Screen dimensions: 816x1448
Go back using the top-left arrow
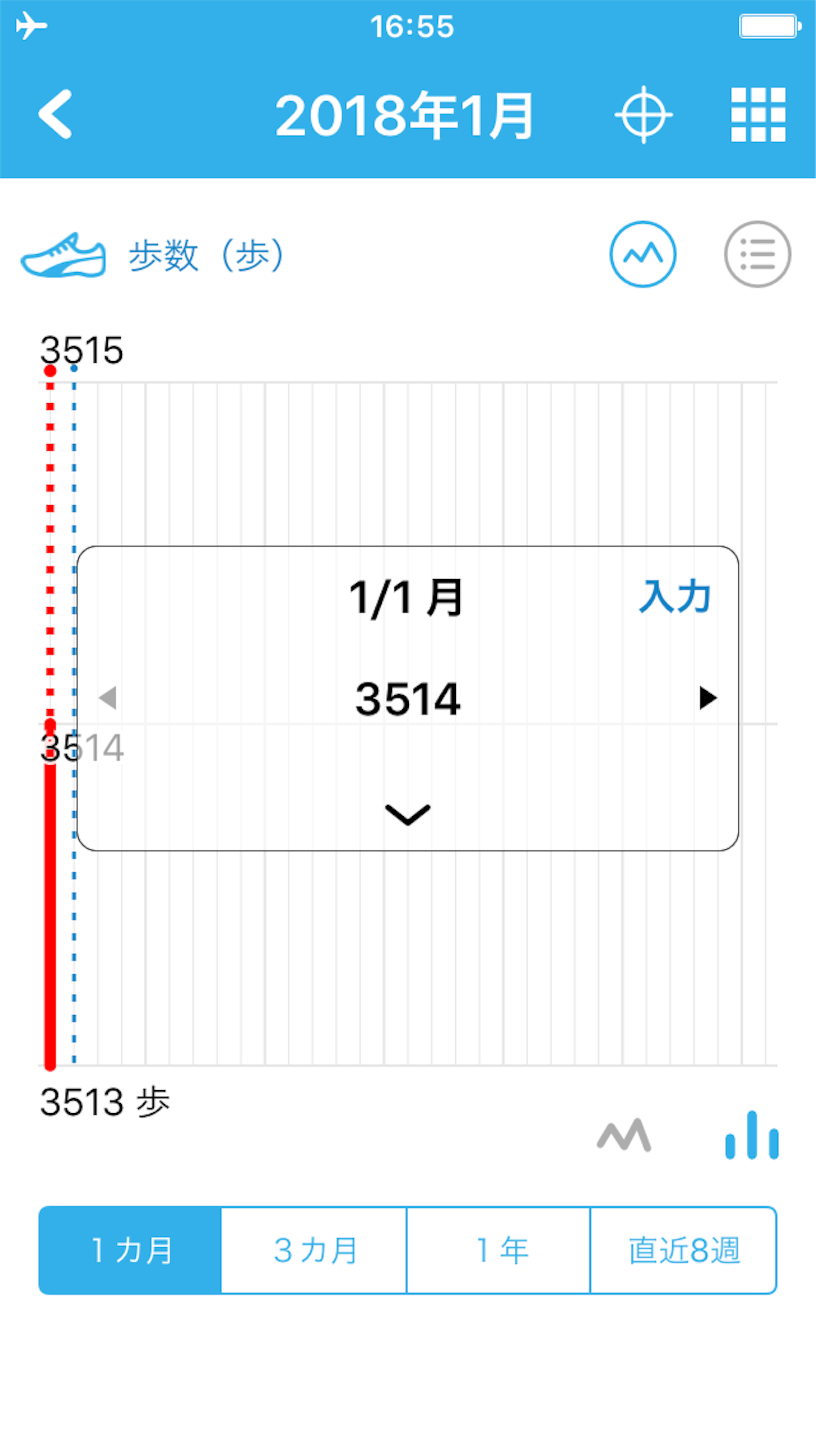[x=56, y=115]
